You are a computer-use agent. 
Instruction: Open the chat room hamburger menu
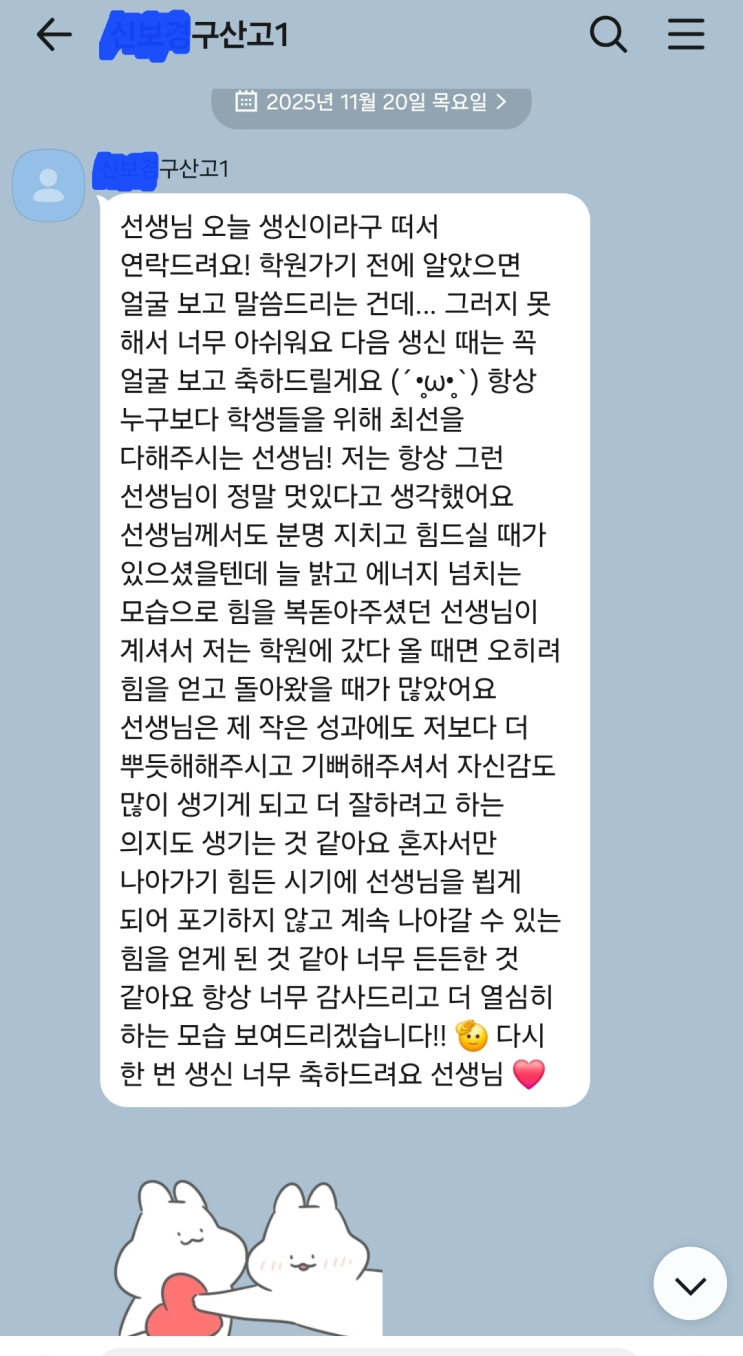(686, 35)
